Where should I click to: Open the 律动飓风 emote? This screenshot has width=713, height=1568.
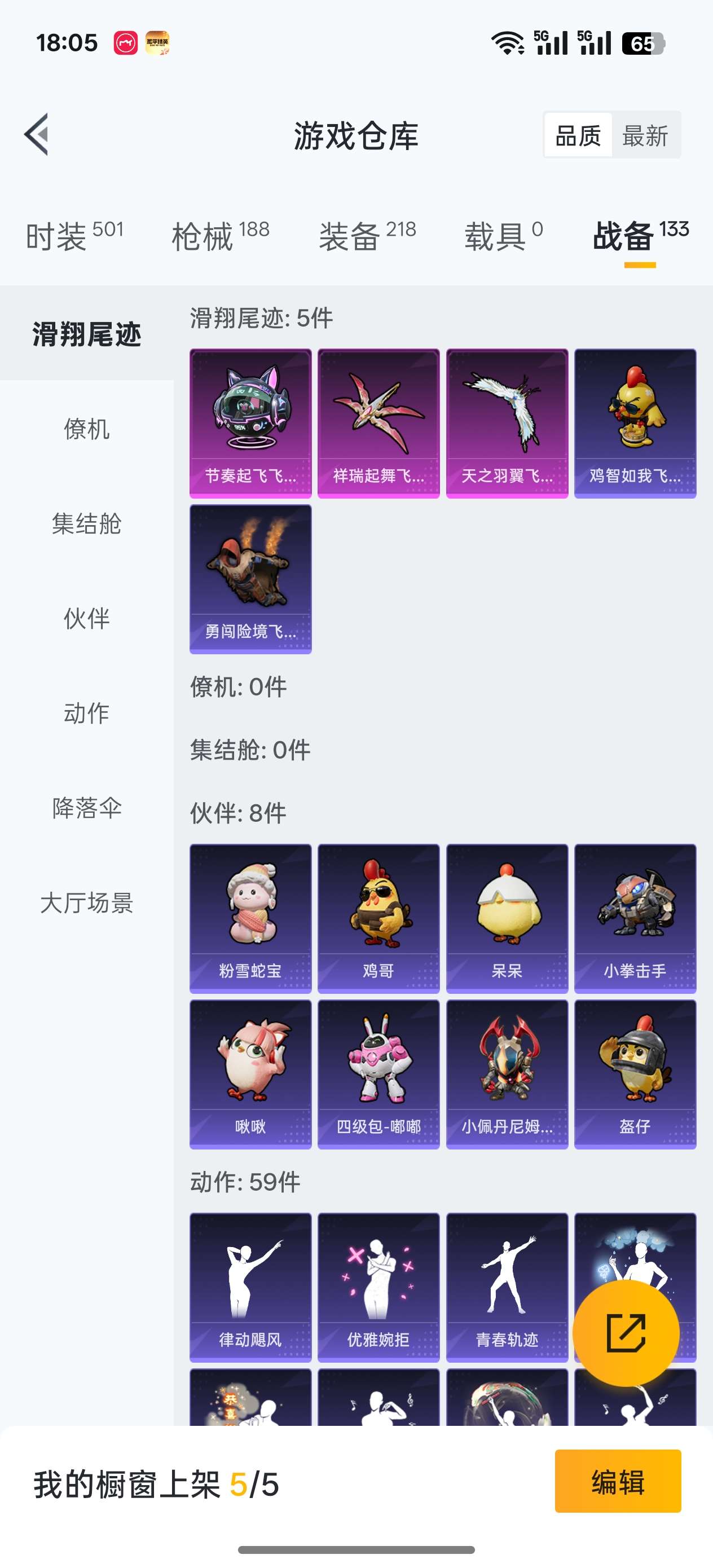click(250, 1287)
